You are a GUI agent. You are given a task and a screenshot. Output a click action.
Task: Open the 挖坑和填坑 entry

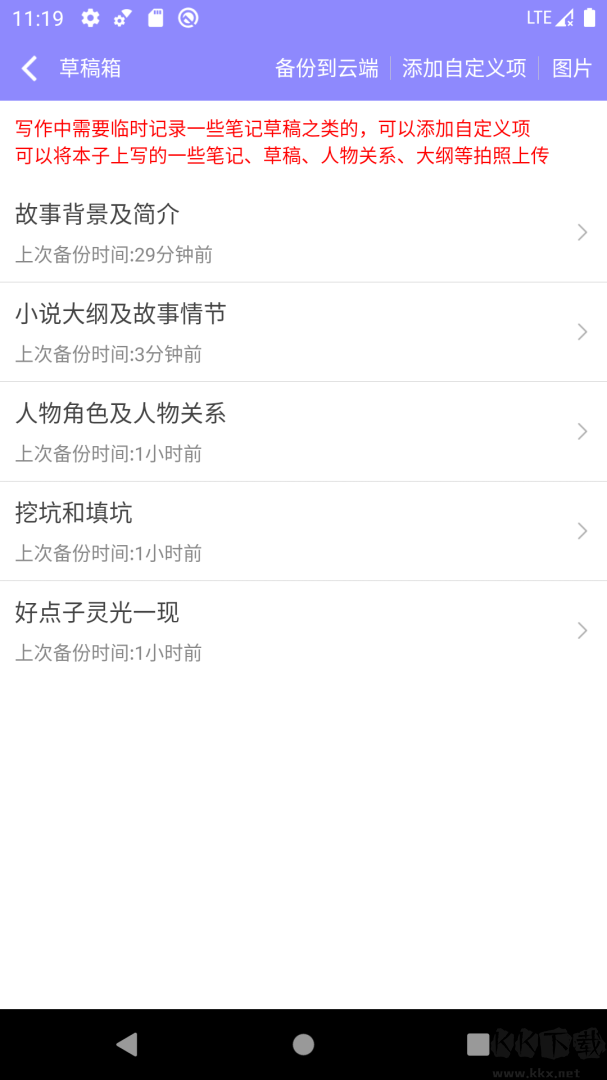303,531
